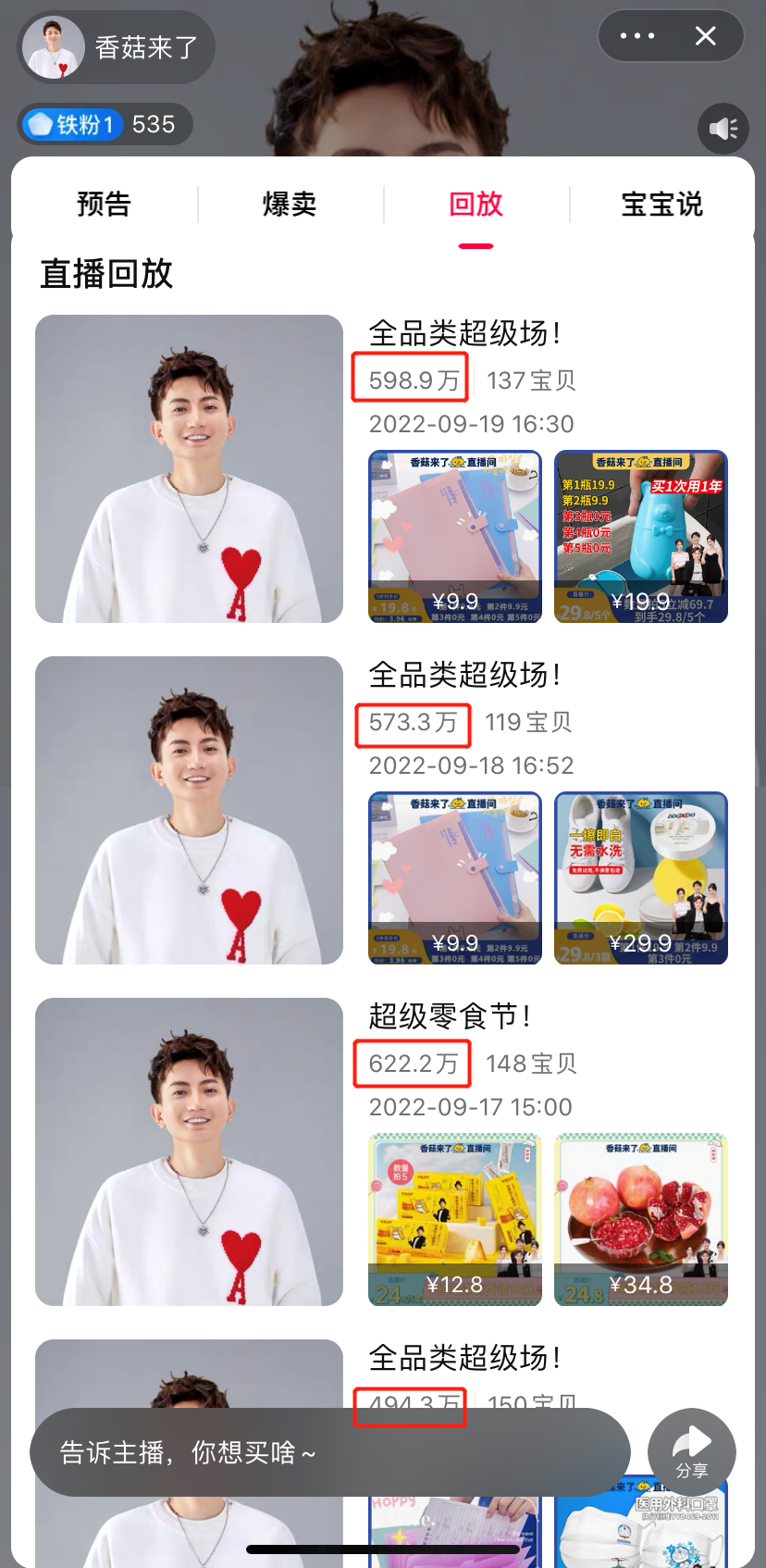
Task: Play the replay from 2022-09-19 16:30
Action: [x=189, y=468]
